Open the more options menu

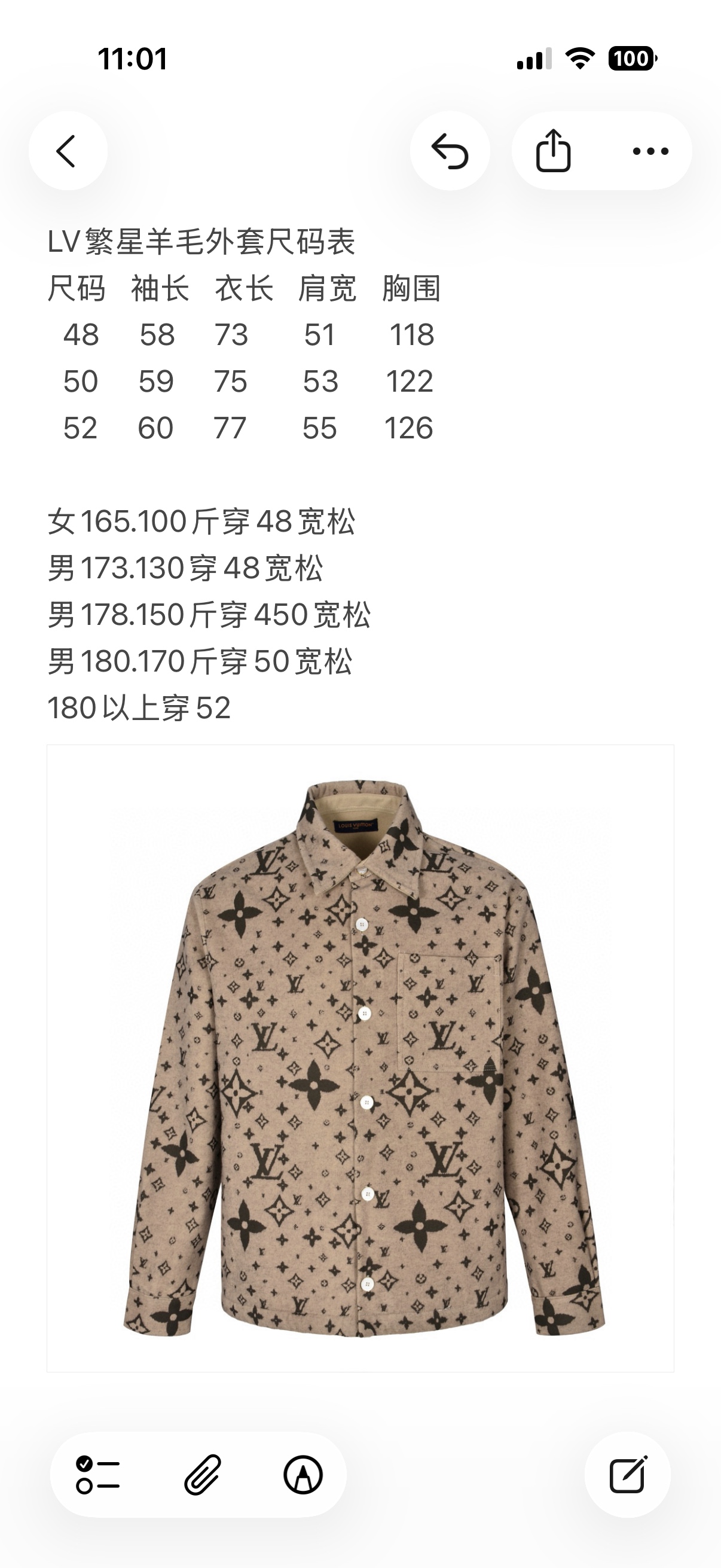pyautogui.click(x=650, y=151)
